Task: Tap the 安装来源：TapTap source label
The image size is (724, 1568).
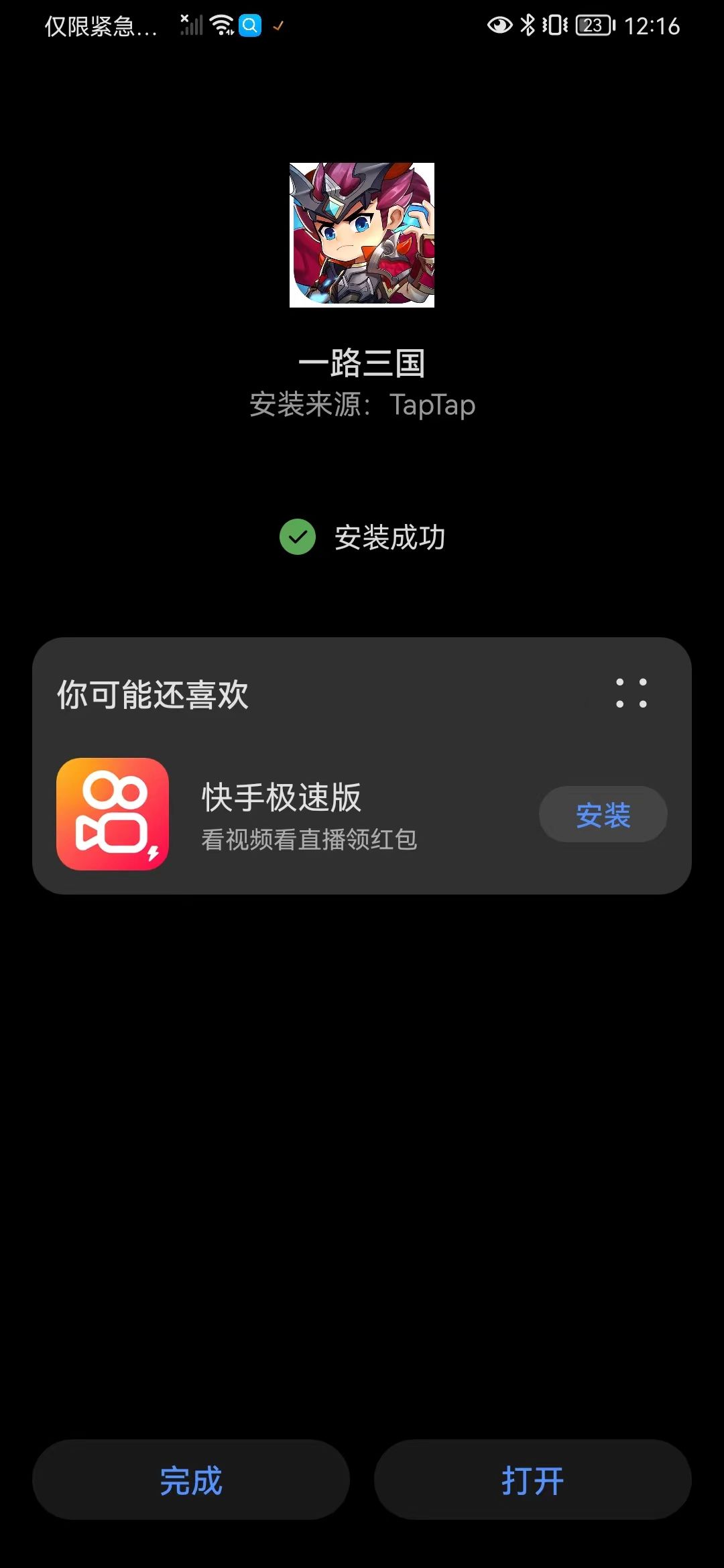Action: pyautogui.click(x=362, y=404)
